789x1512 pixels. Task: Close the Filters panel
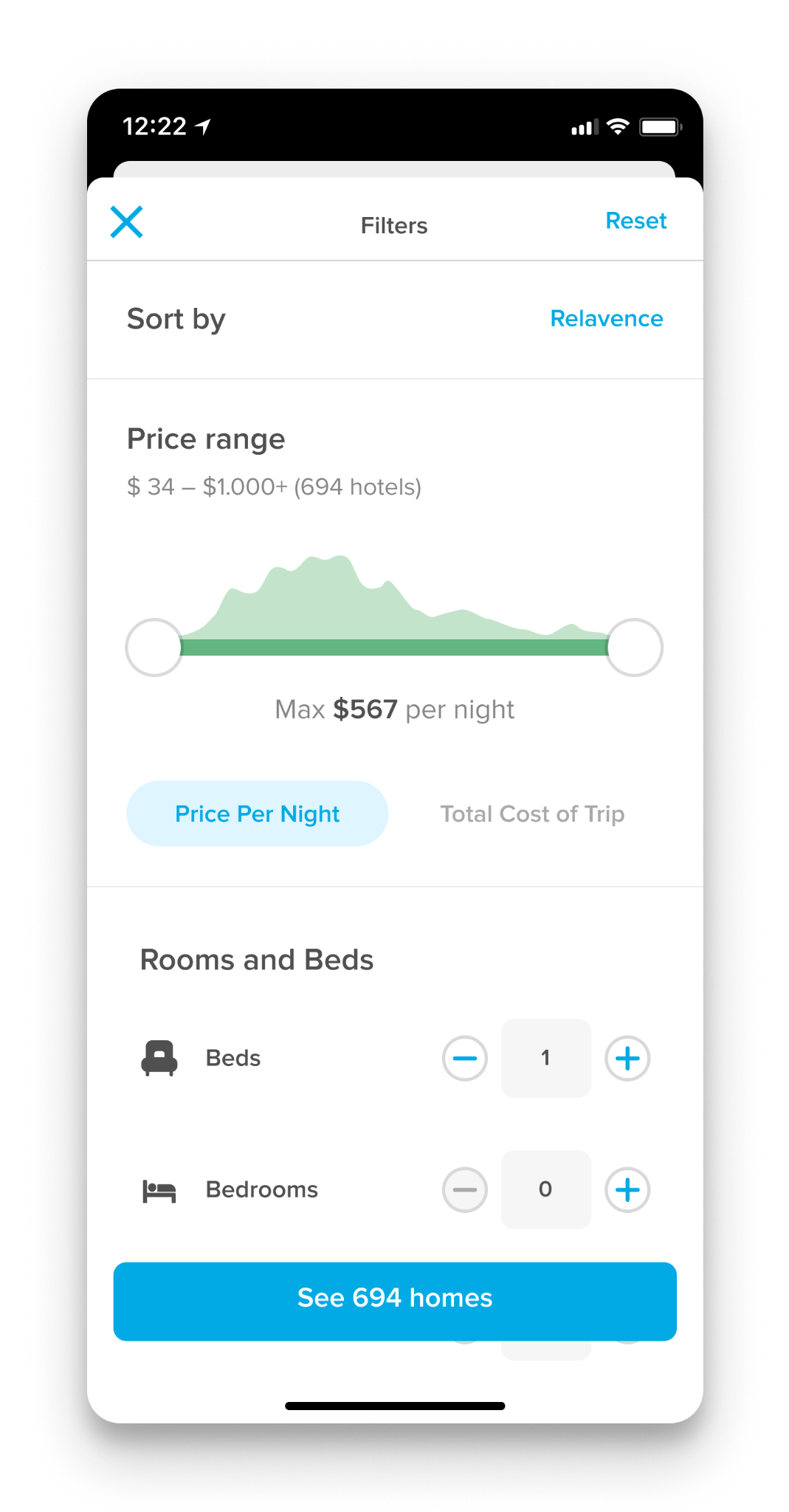pos(126,221)
